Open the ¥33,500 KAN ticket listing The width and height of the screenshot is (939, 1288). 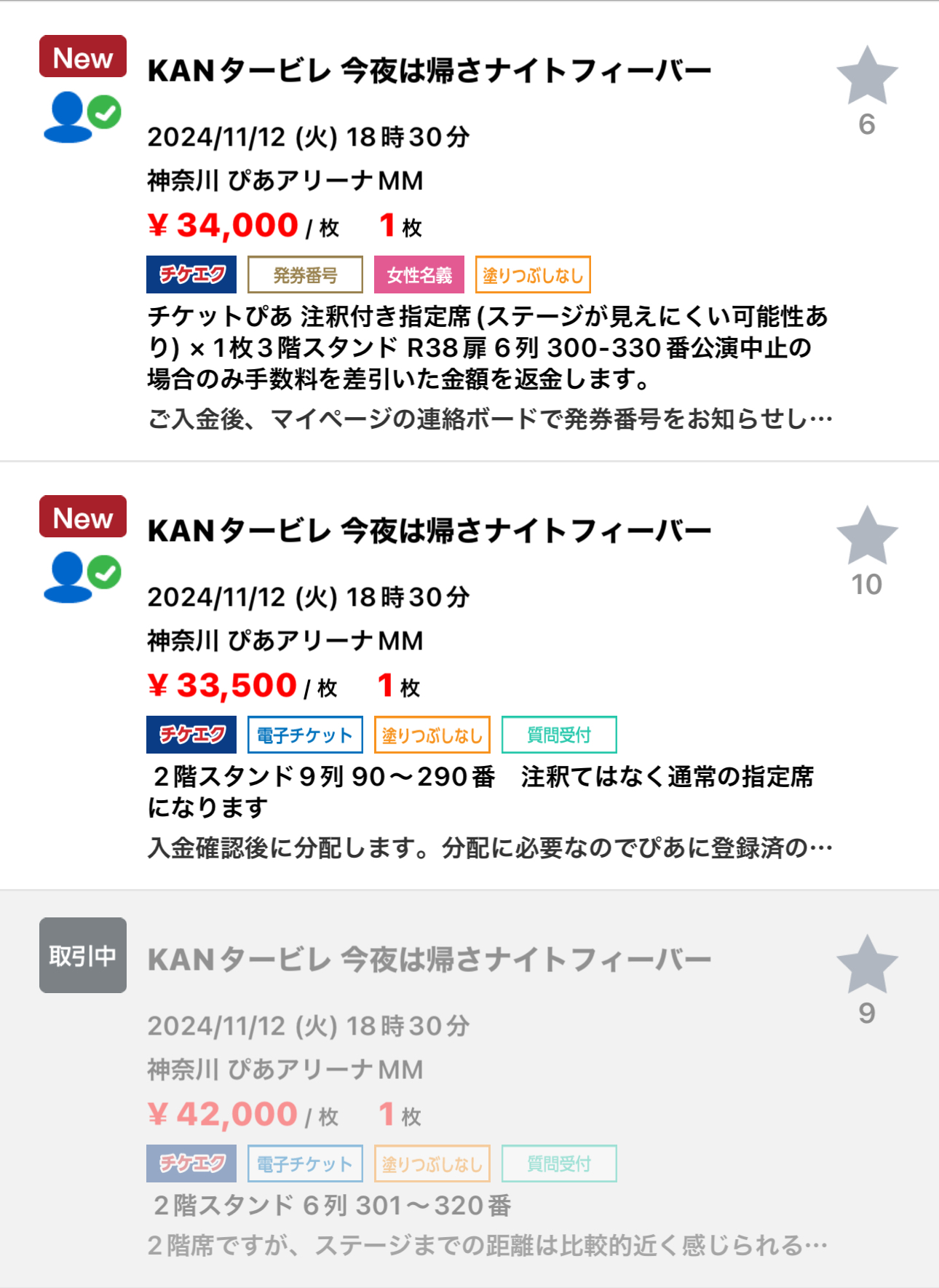coord(429,532)
